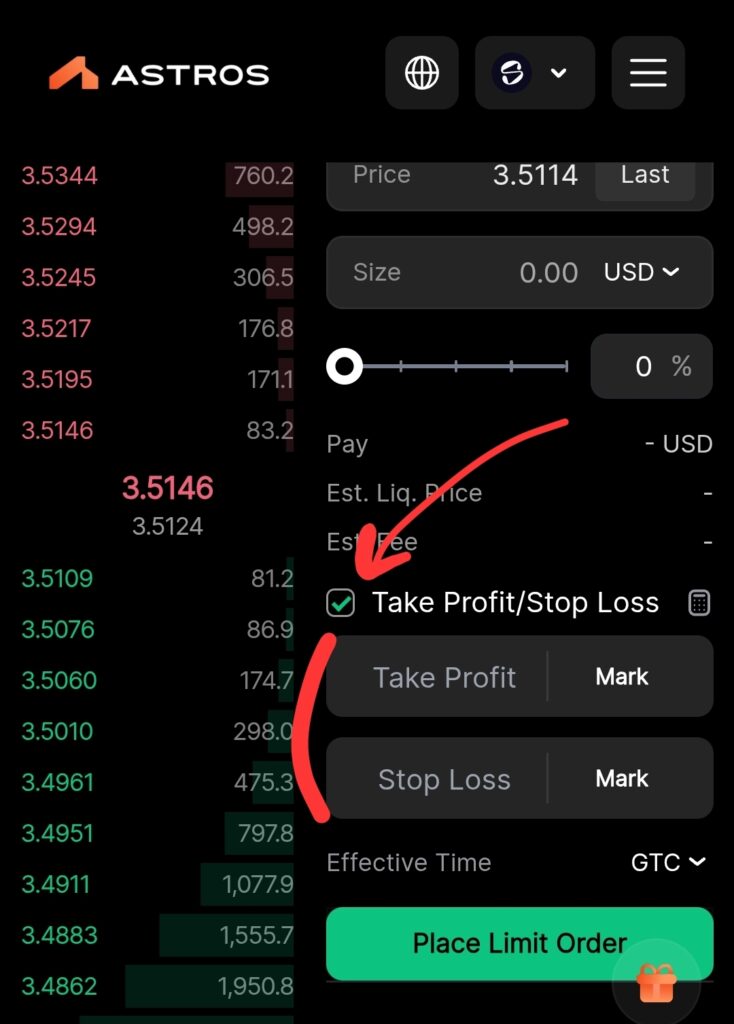Screen dimensions: 734x1024
Task: Open the language globe icon
Action: click(x=422, y=73)
